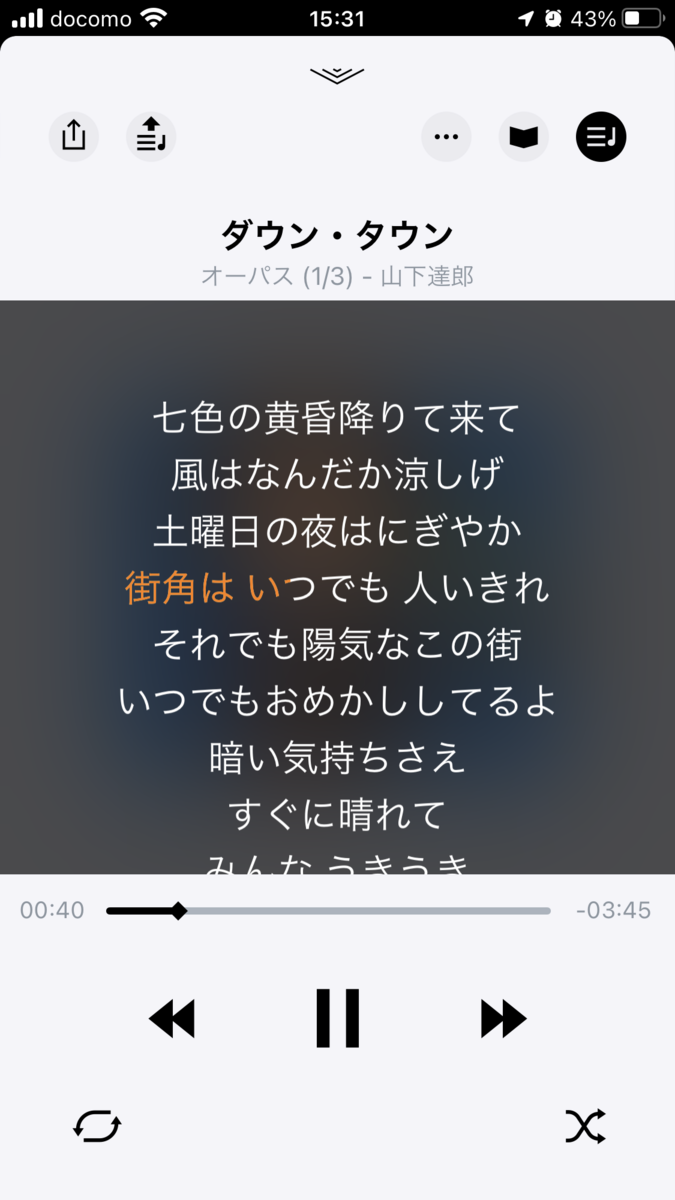Pause the song

(x=338, y=1018)
